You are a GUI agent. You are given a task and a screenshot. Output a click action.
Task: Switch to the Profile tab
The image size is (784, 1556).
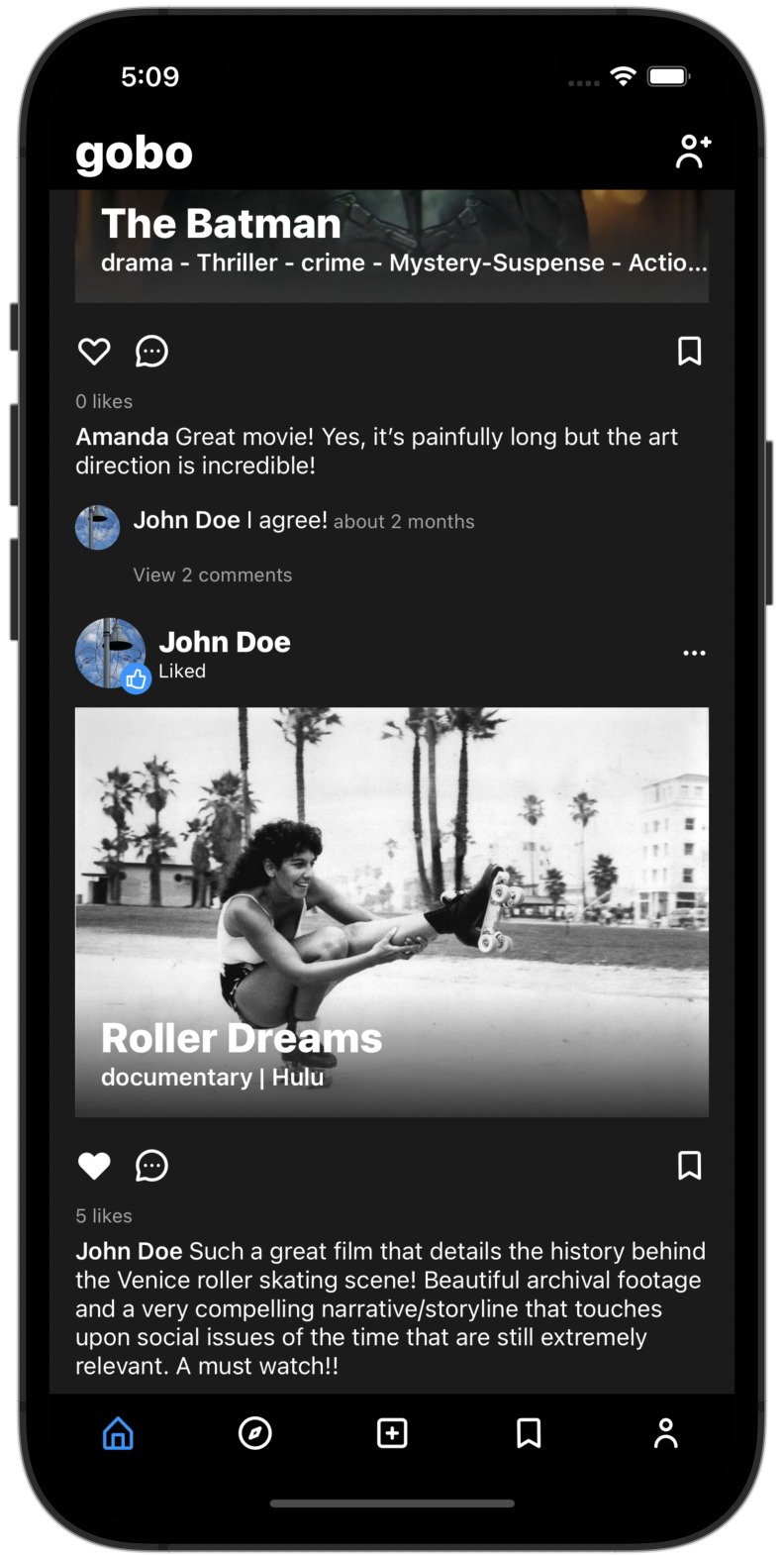(666, 1433)
